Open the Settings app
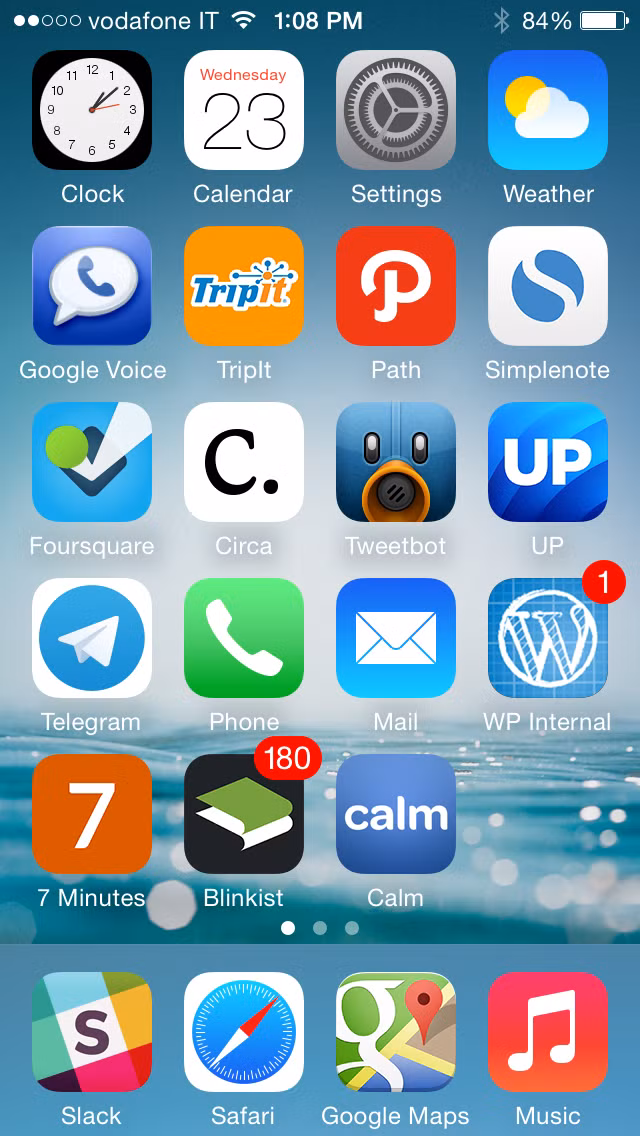 pyautogui.click(x=396, y=110)
